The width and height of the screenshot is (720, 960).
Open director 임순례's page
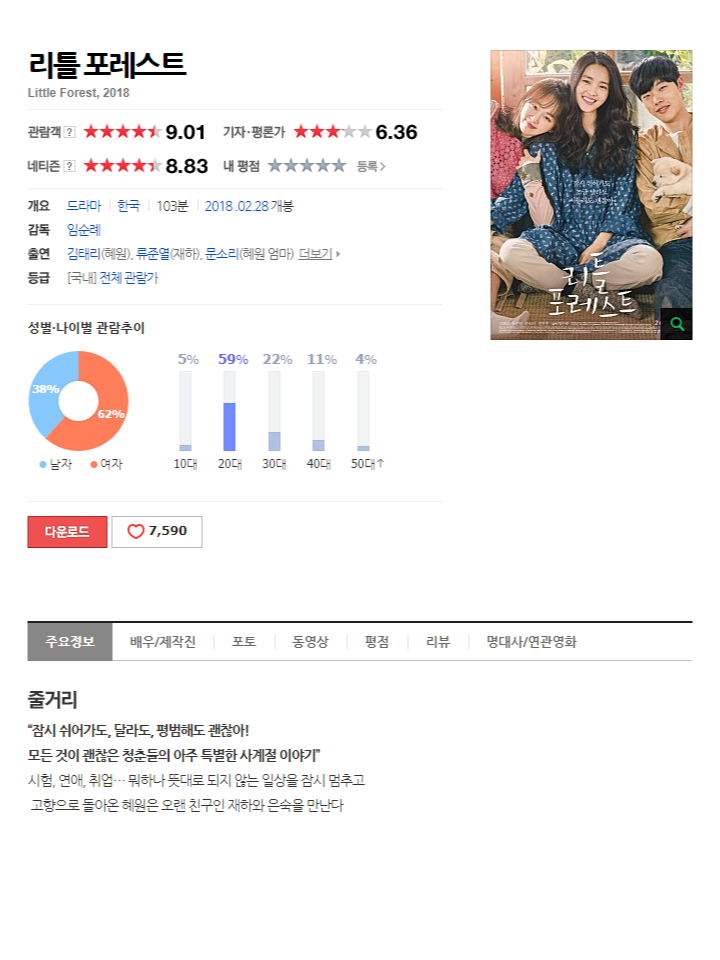pos(84,230)
